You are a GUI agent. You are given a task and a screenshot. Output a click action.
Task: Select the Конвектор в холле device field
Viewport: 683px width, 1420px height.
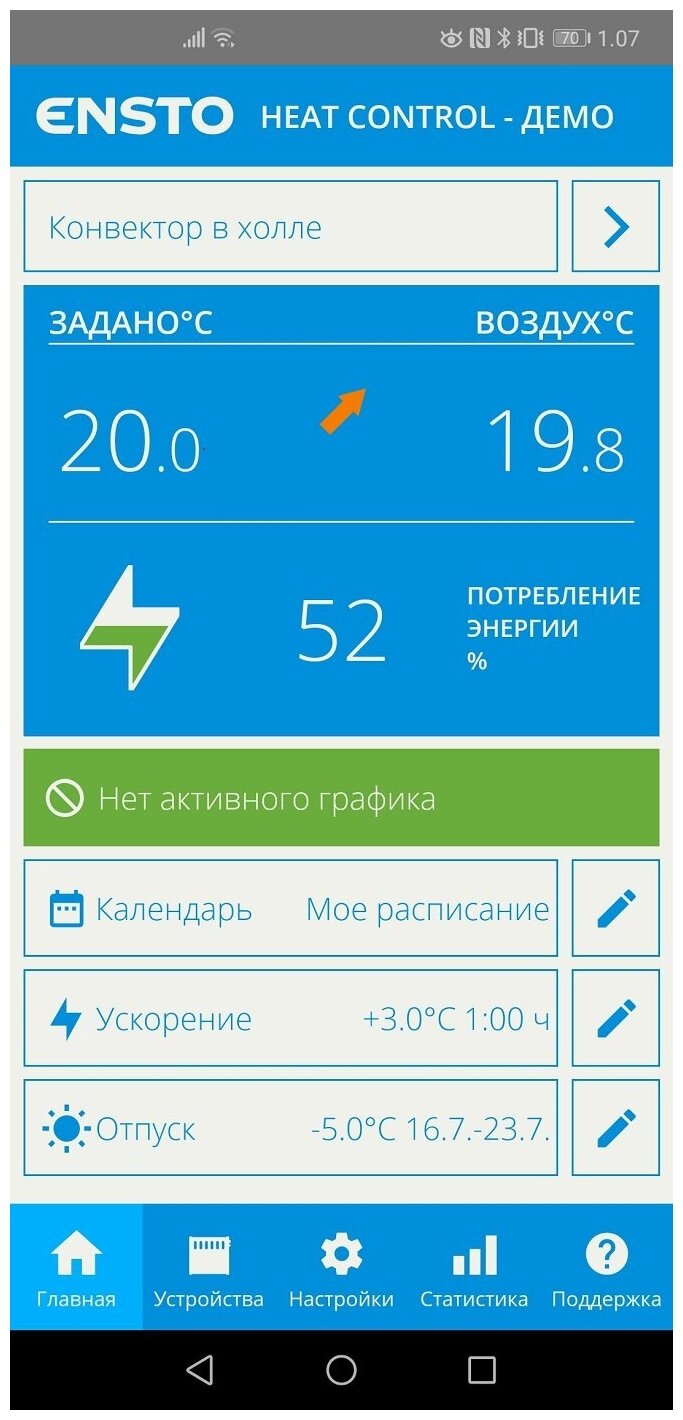(290, 227)
